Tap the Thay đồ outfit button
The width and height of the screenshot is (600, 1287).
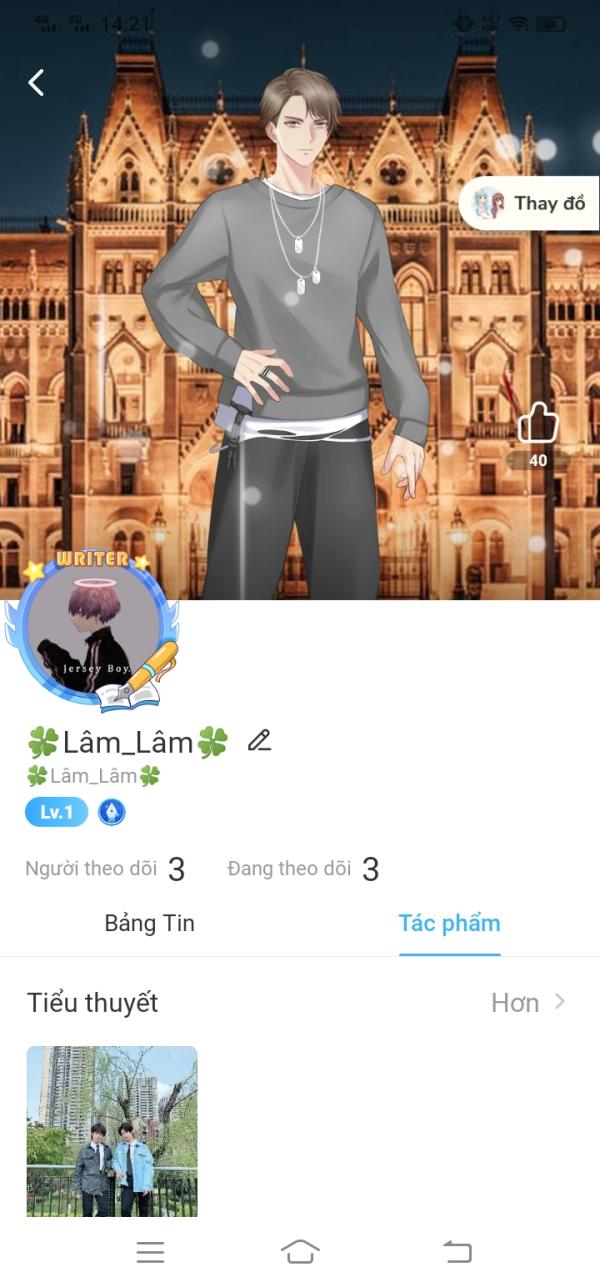530,203
